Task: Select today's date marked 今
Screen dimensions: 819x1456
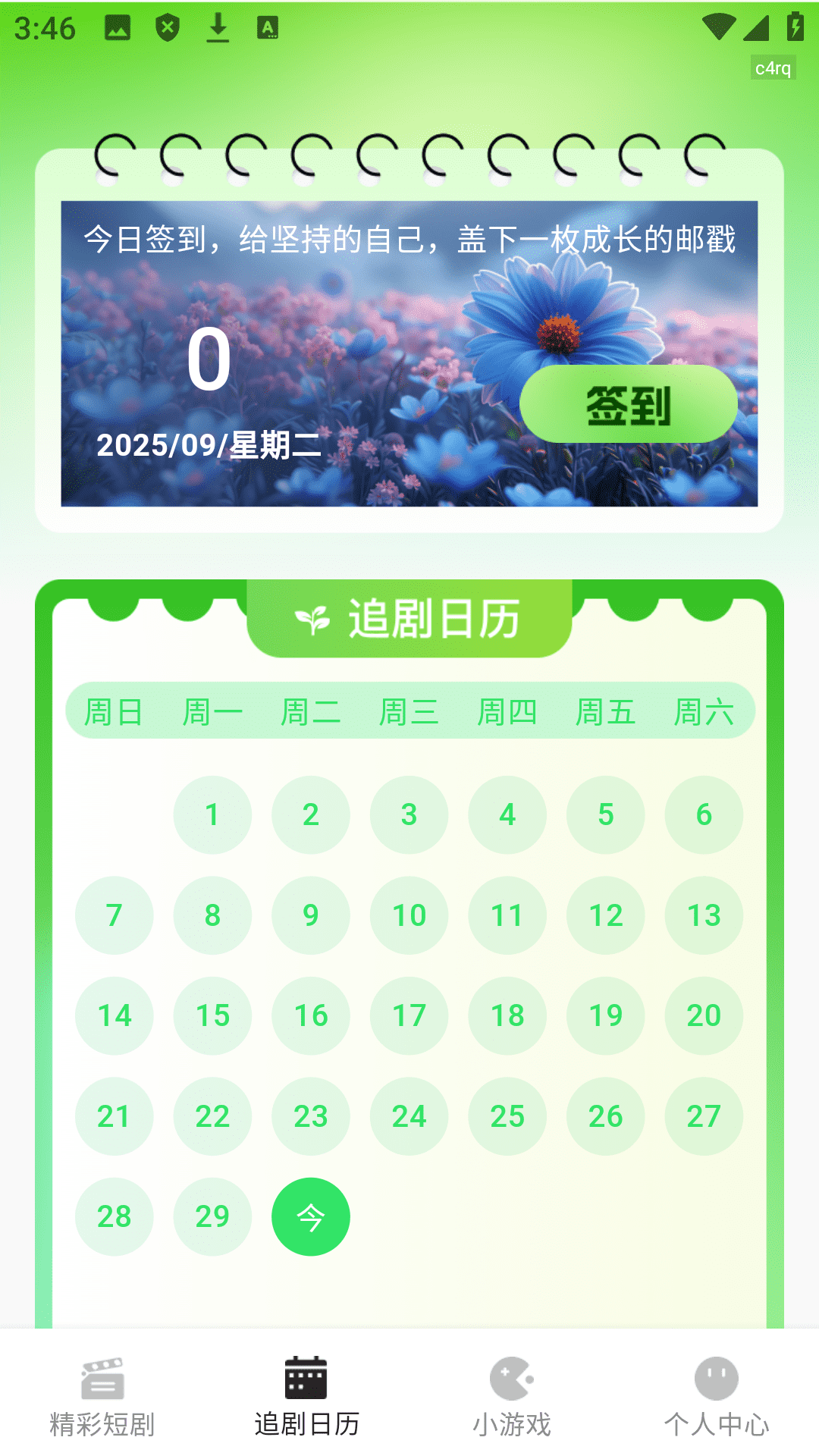Action: coord(311,1216)
